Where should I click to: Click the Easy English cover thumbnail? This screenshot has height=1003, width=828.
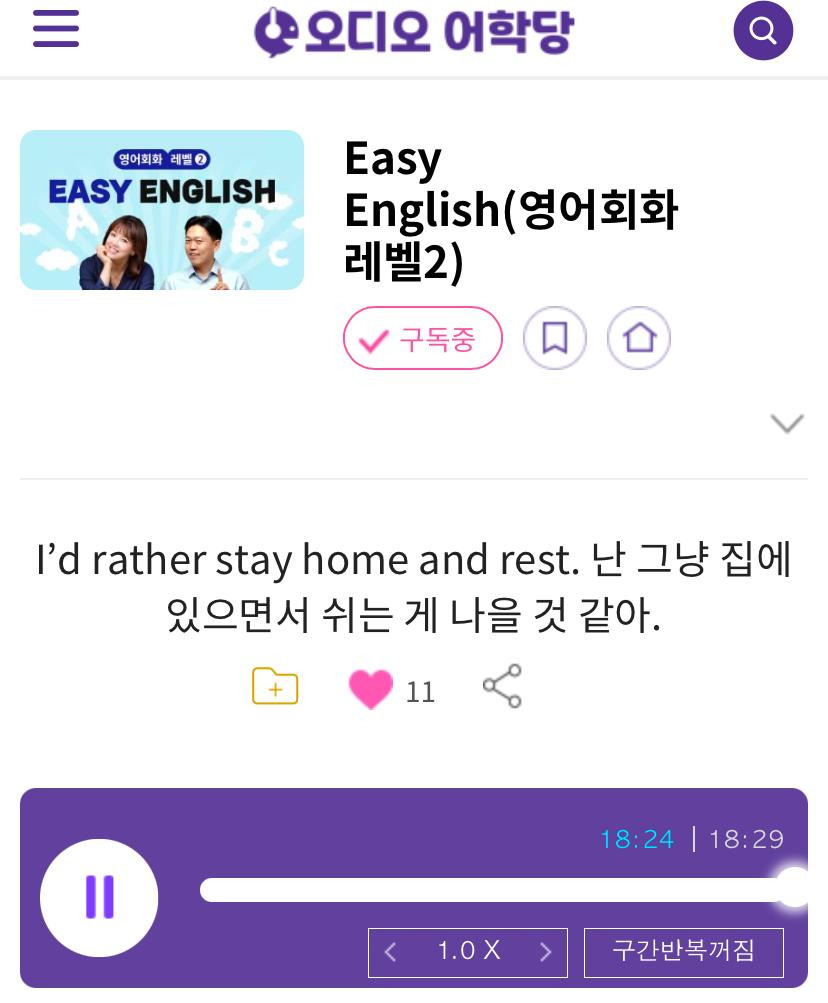tap(161, 209)
